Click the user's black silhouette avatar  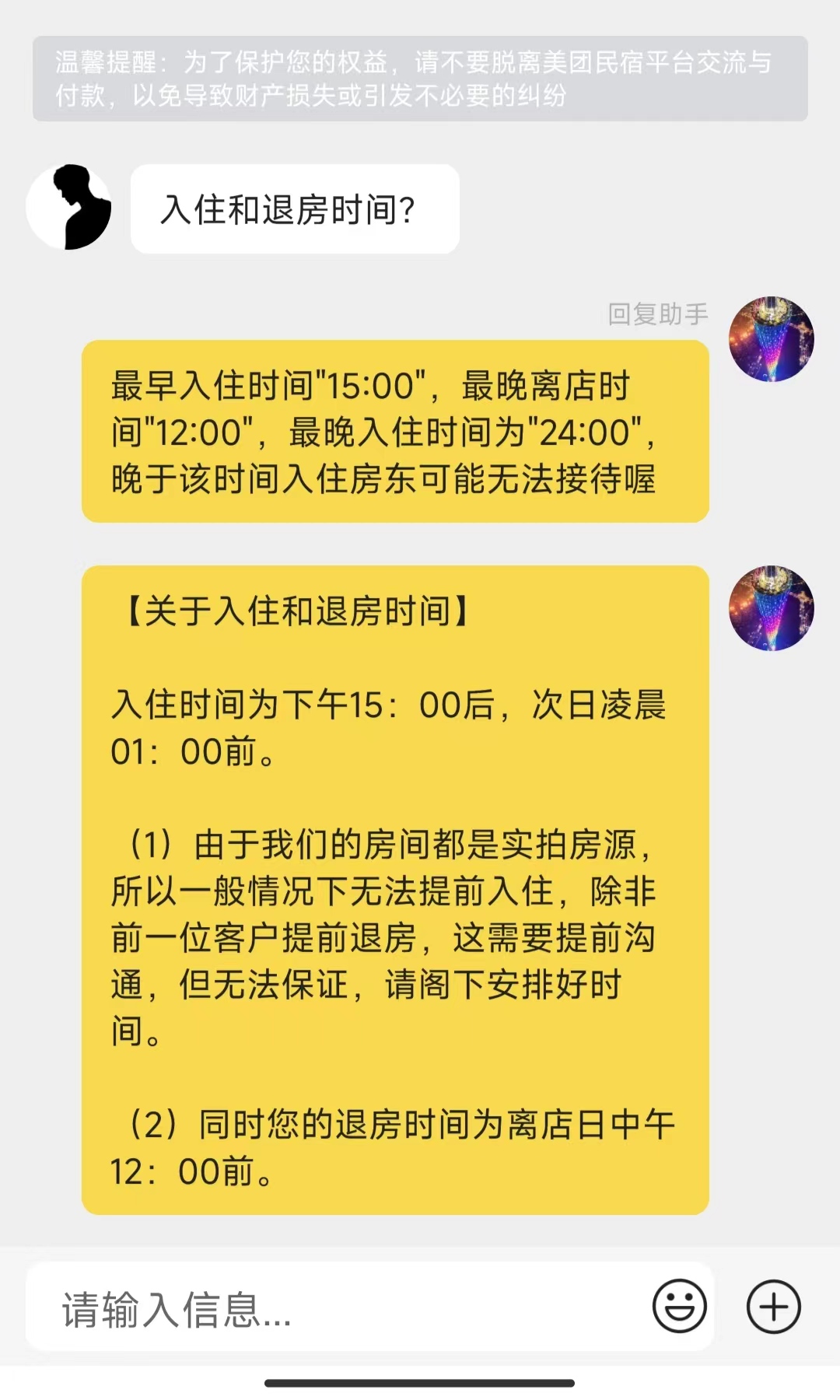(74, 208)
